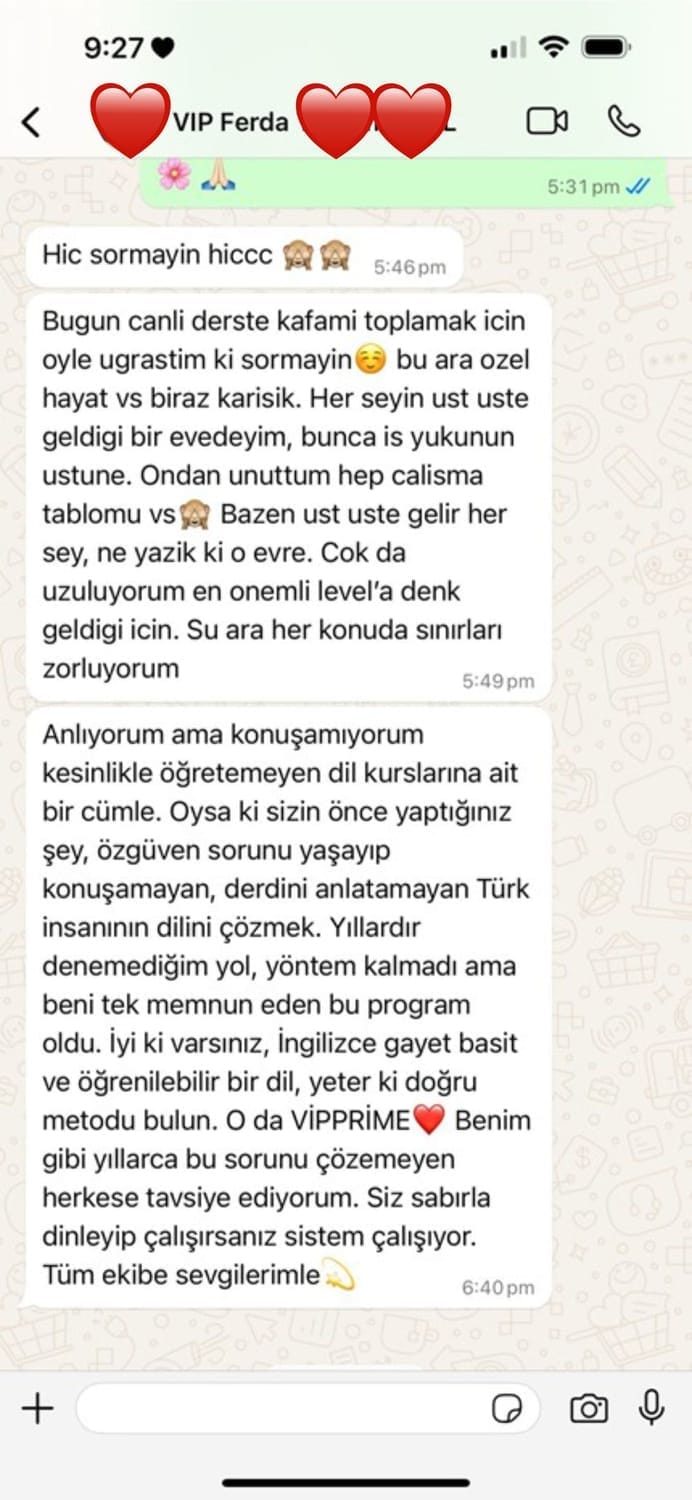Viewport: 692px width, 1500px height.
Task: Open VIP Ferda contact info
Action: click(x=232, y=123)
